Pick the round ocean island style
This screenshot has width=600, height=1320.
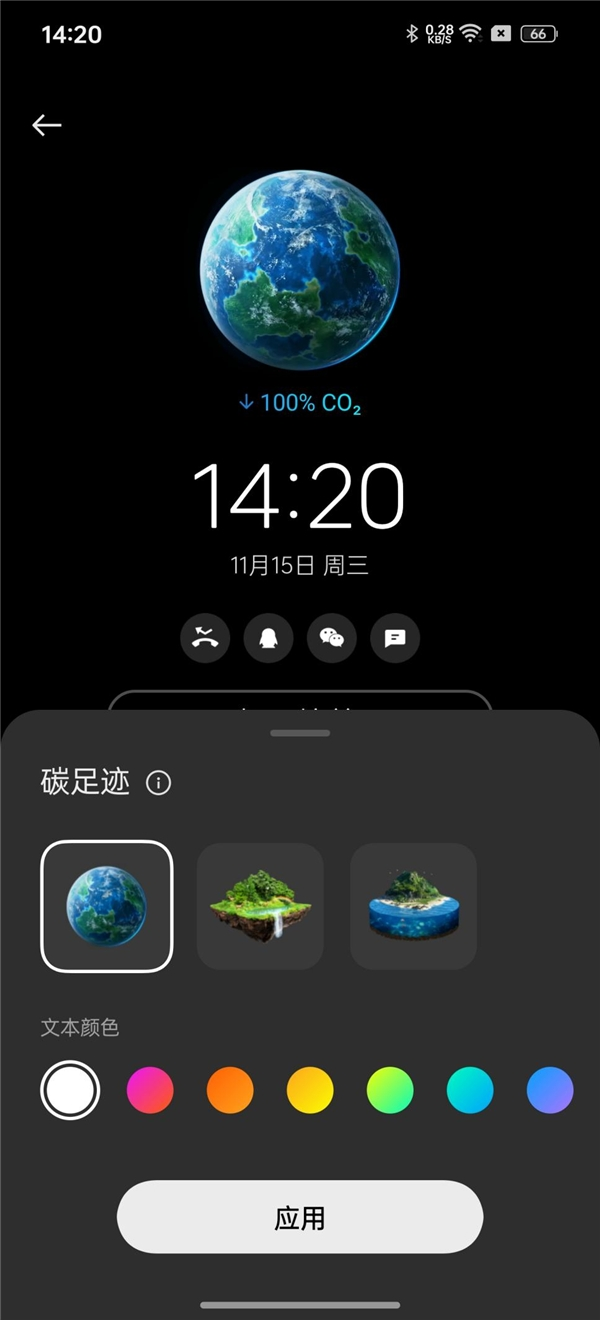point(413,906)
